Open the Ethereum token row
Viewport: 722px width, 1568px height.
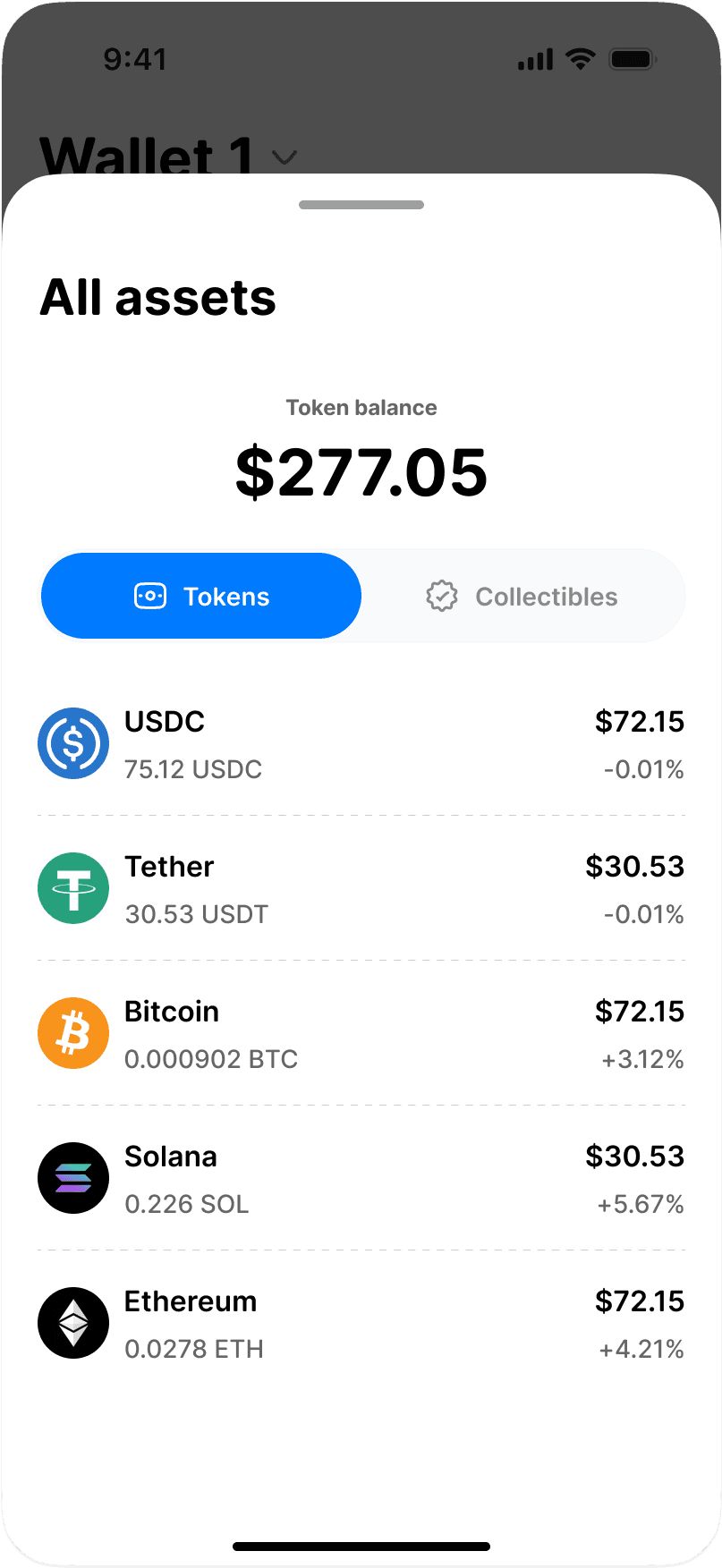pyautogui.click(x=361, y=1324)
